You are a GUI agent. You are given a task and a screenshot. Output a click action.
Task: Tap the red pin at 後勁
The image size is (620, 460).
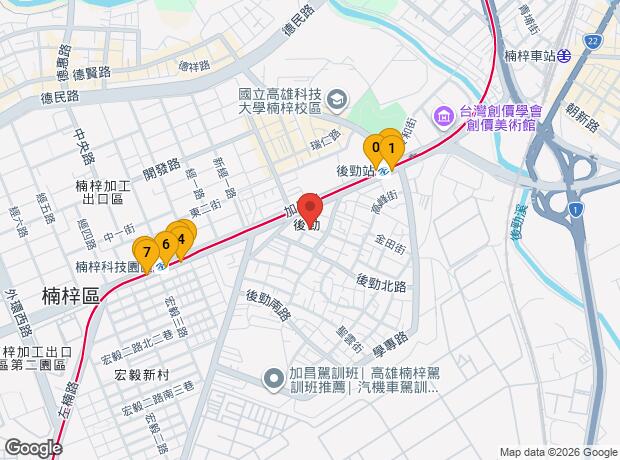310,209
